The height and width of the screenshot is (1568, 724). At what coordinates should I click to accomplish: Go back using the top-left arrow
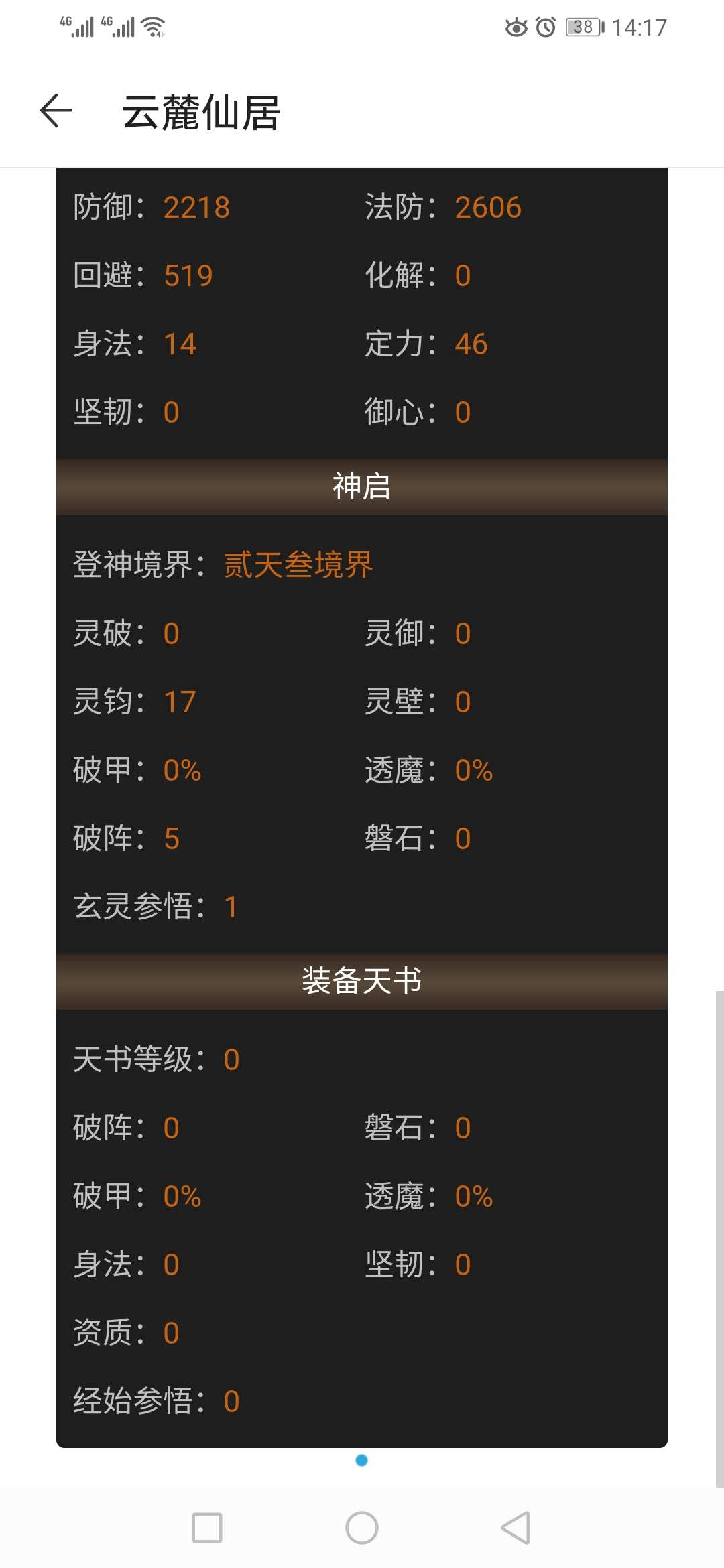click(x=56, y=111)
